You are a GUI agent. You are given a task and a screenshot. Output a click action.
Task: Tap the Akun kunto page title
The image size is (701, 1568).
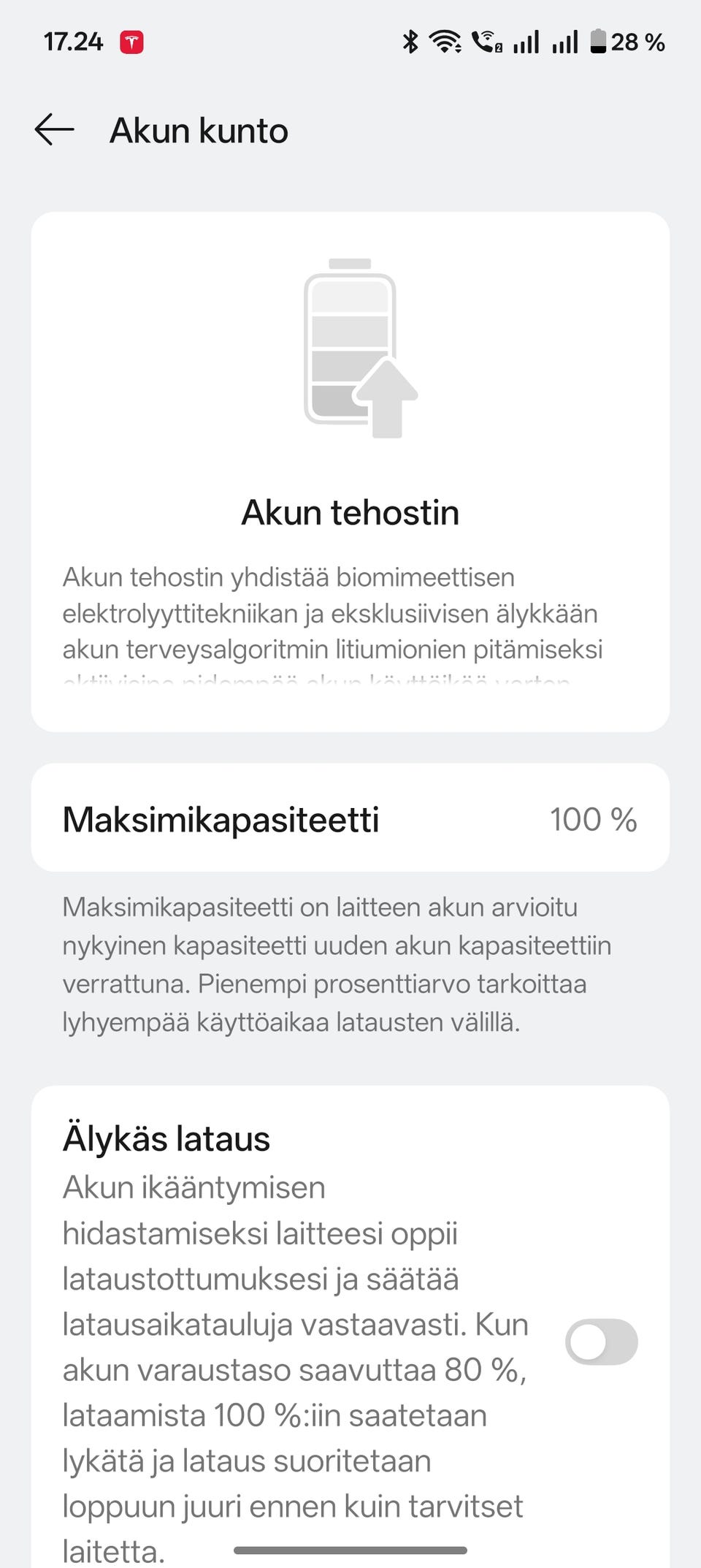(x=199, y=131)
